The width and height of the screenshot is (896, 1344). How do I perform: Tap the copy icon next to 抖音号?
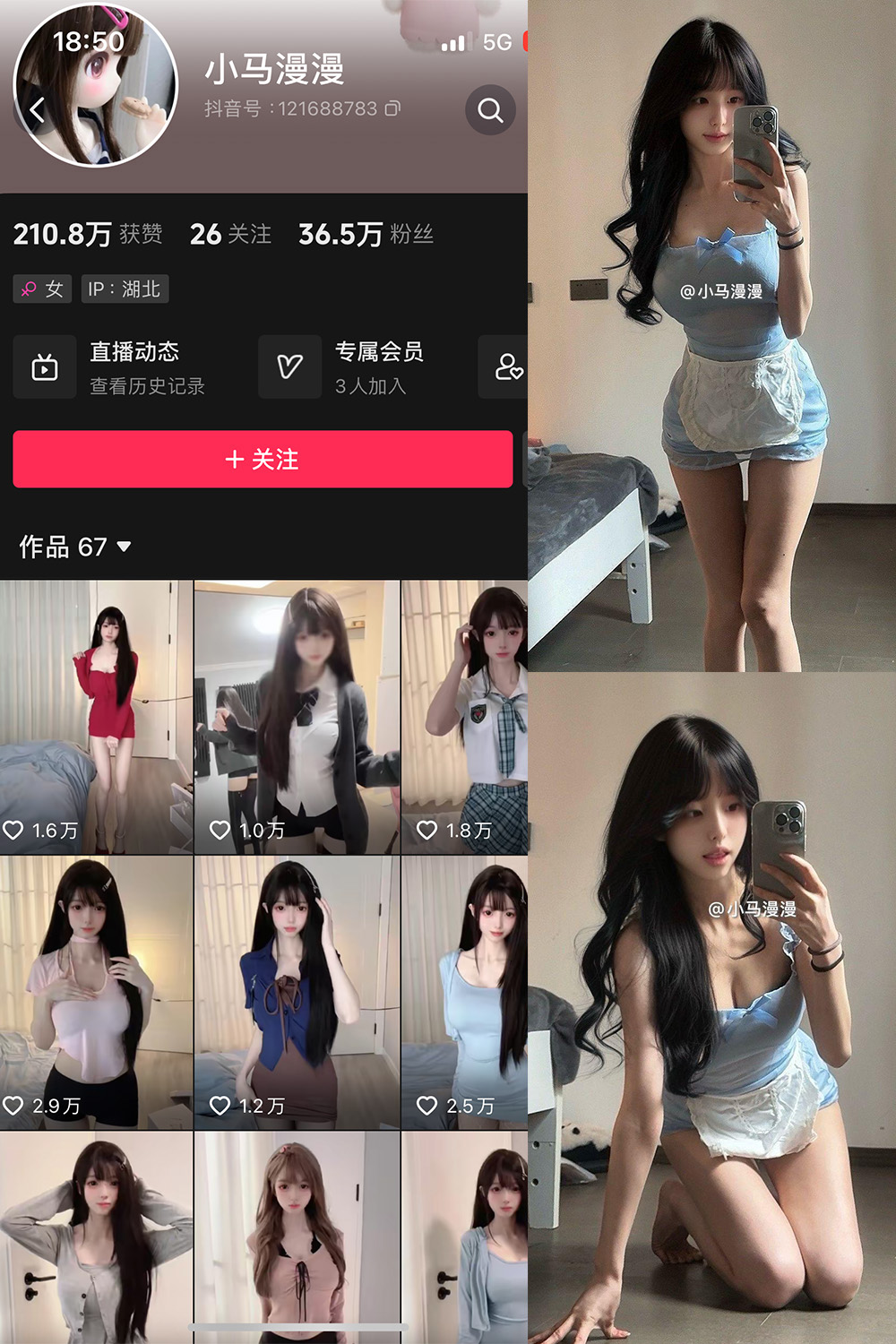391,108
